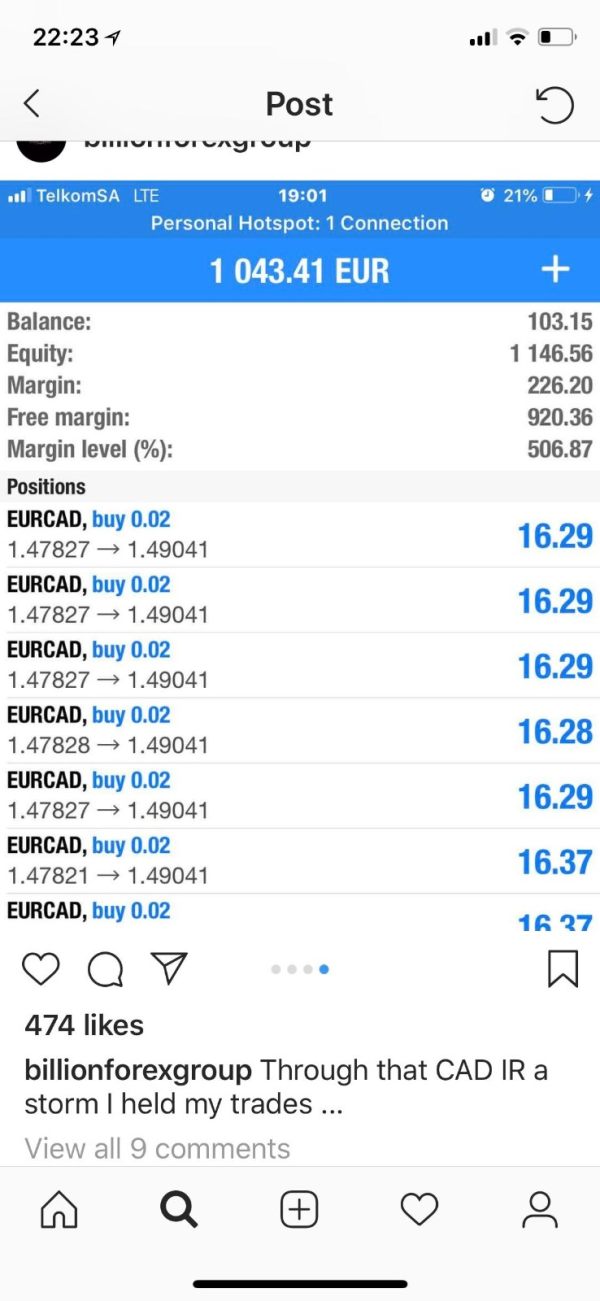Create a new post with the plus tab

tap(299, 1210)
